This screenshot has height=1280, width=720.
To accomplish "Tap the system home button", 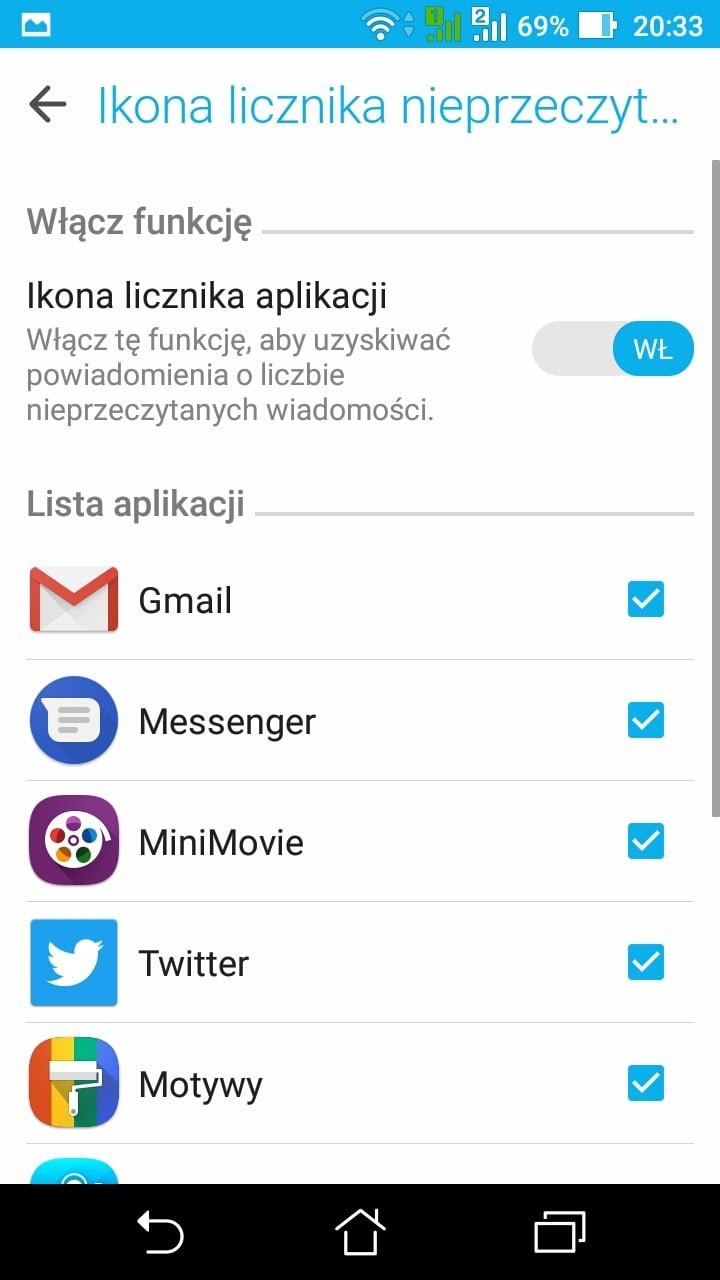I will (359, 1231).
